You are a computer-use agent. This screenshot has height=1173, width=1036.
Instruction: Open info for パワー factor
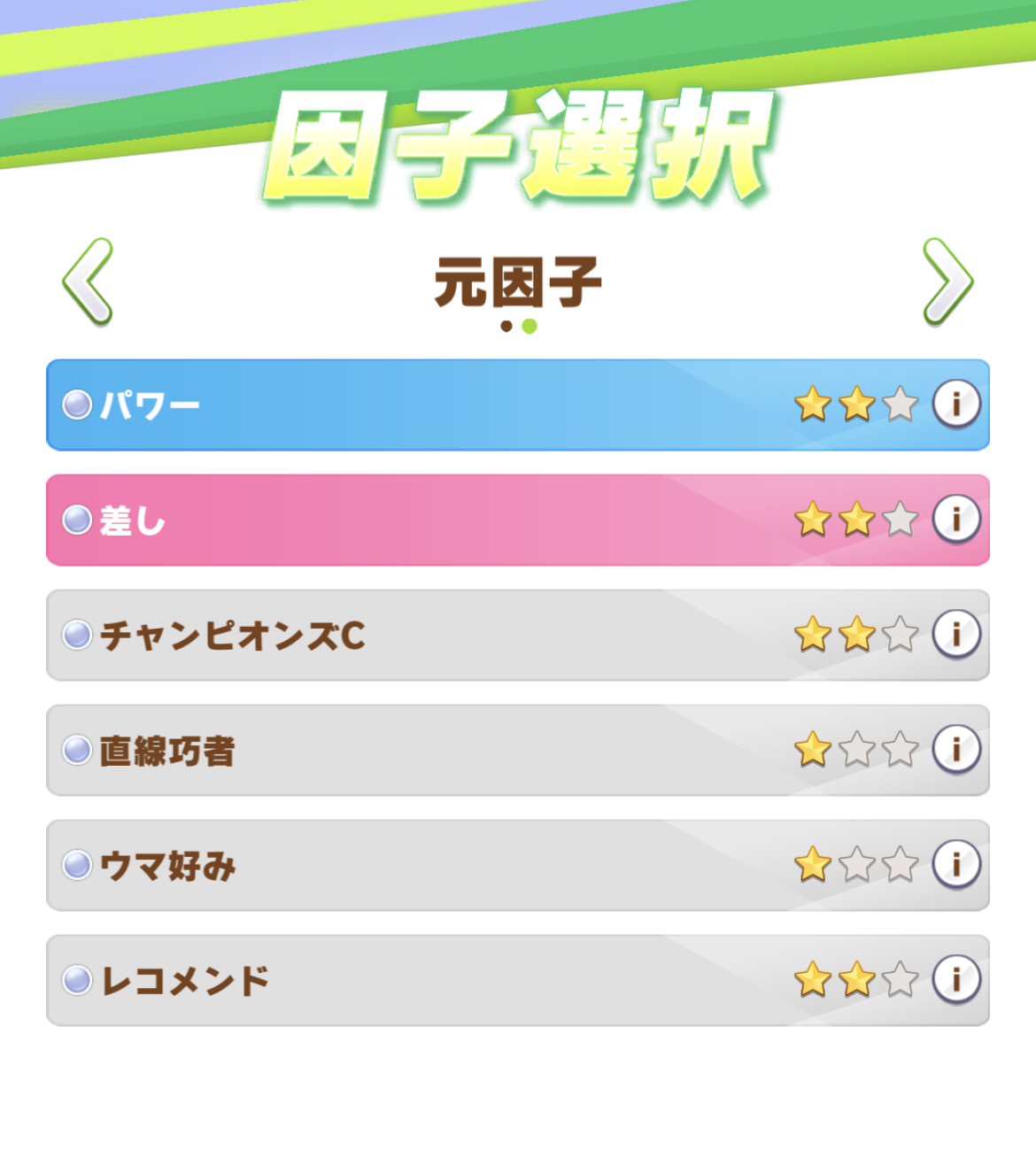coord(956,405)
